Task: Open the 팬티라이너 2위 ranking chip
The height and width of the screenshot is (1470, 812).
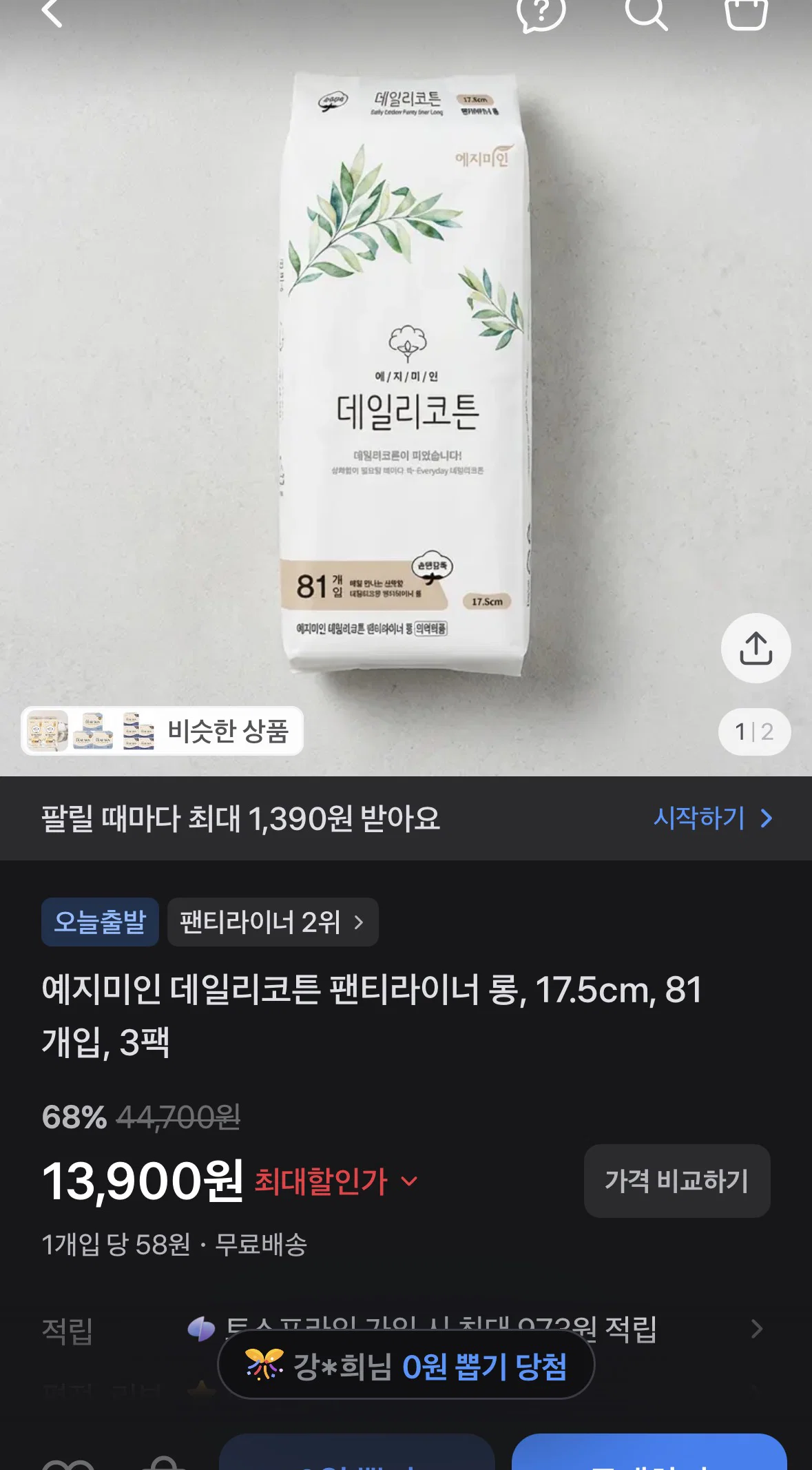Action: click(273, 922)
